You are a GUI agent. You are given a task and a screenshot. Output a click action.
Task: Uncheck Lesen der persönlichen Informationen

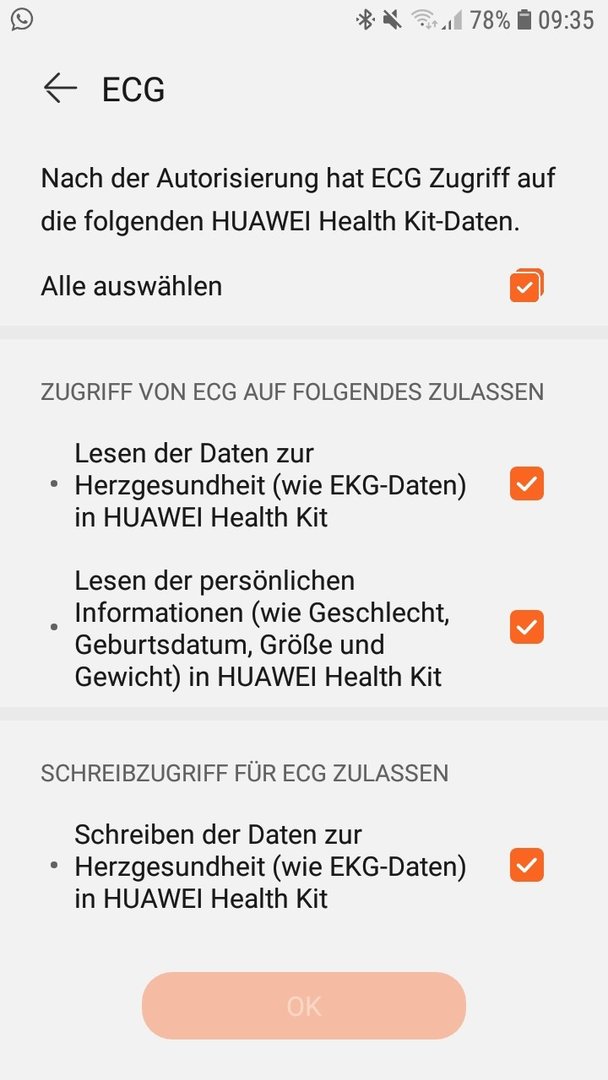[x=526, y=627]
